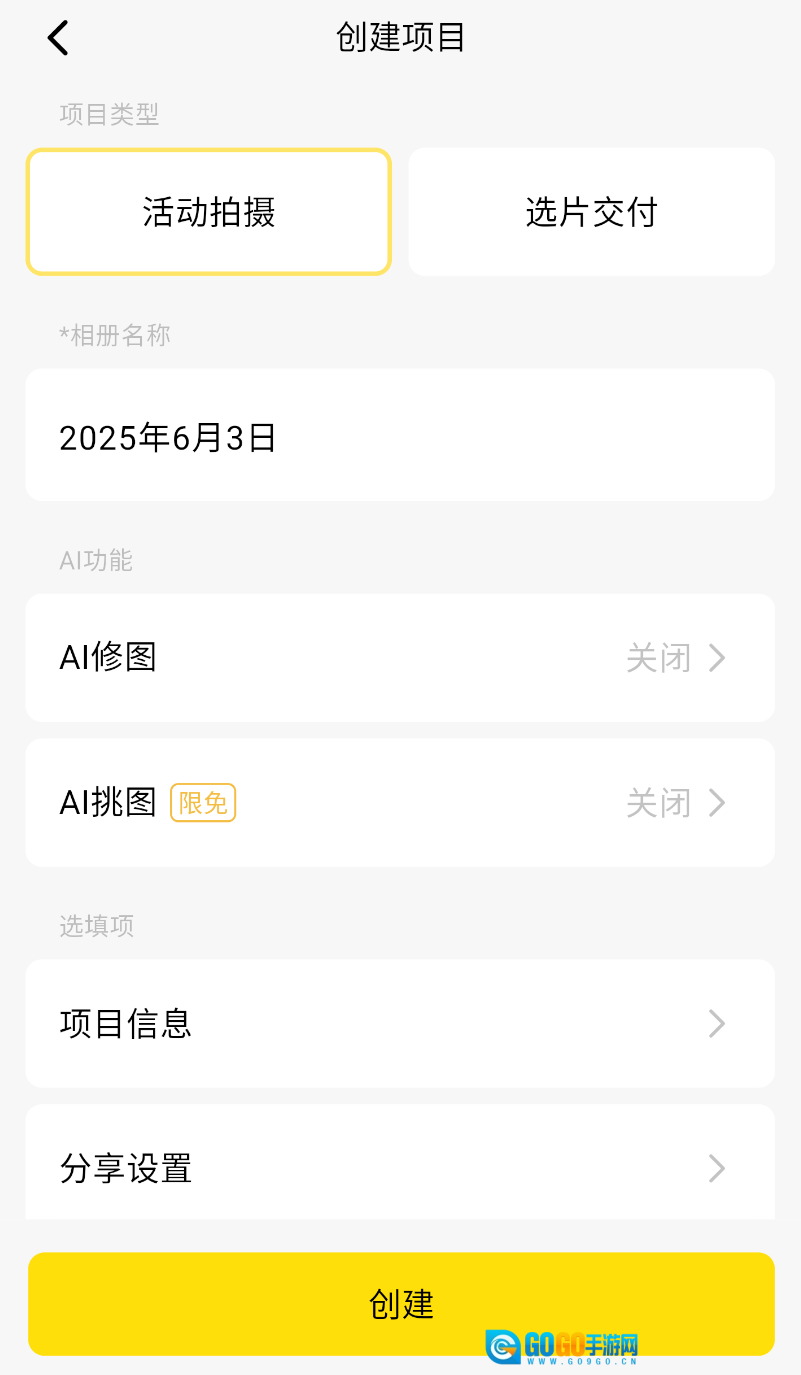Expand the AI挑图 settings row

coord(400,803)
